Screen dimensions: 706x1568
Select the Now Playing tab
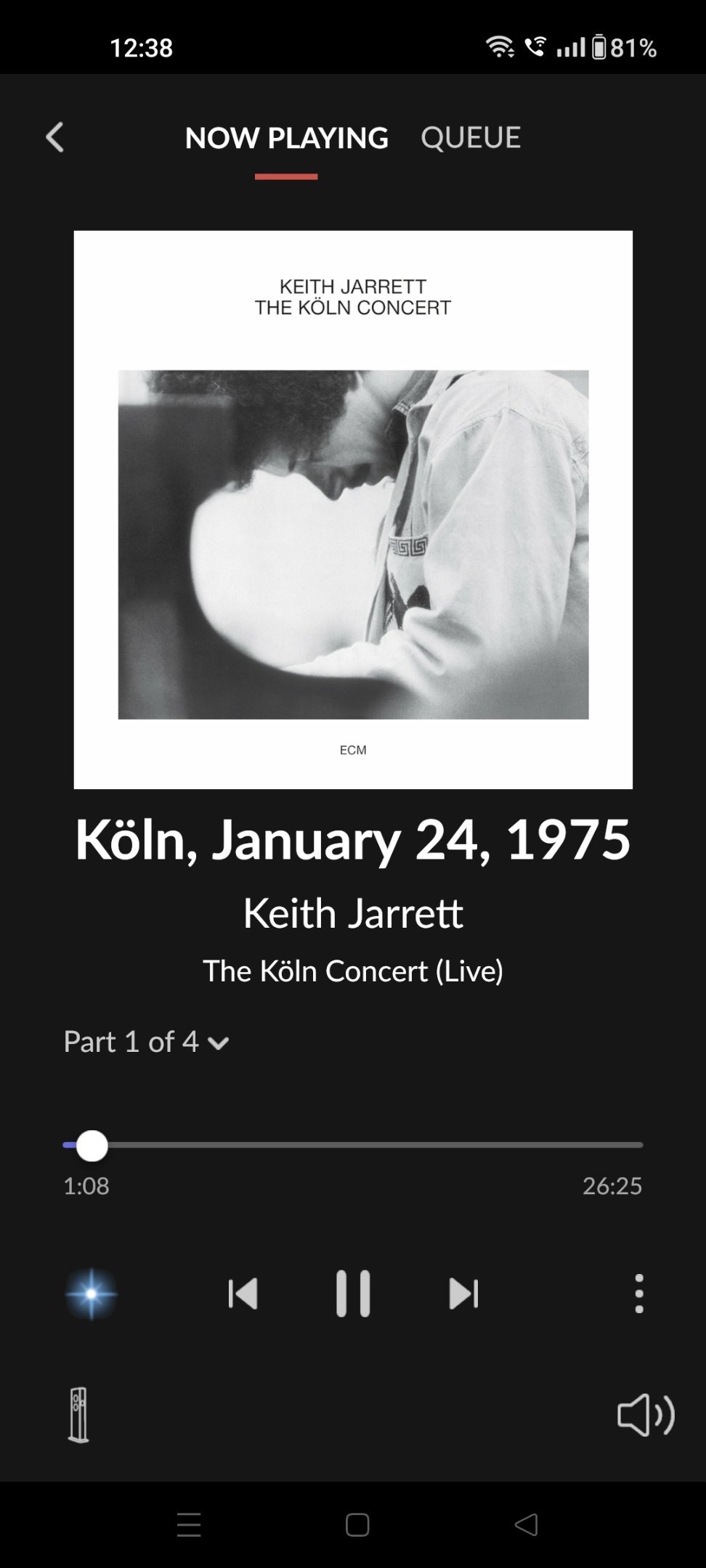[286, 137]
